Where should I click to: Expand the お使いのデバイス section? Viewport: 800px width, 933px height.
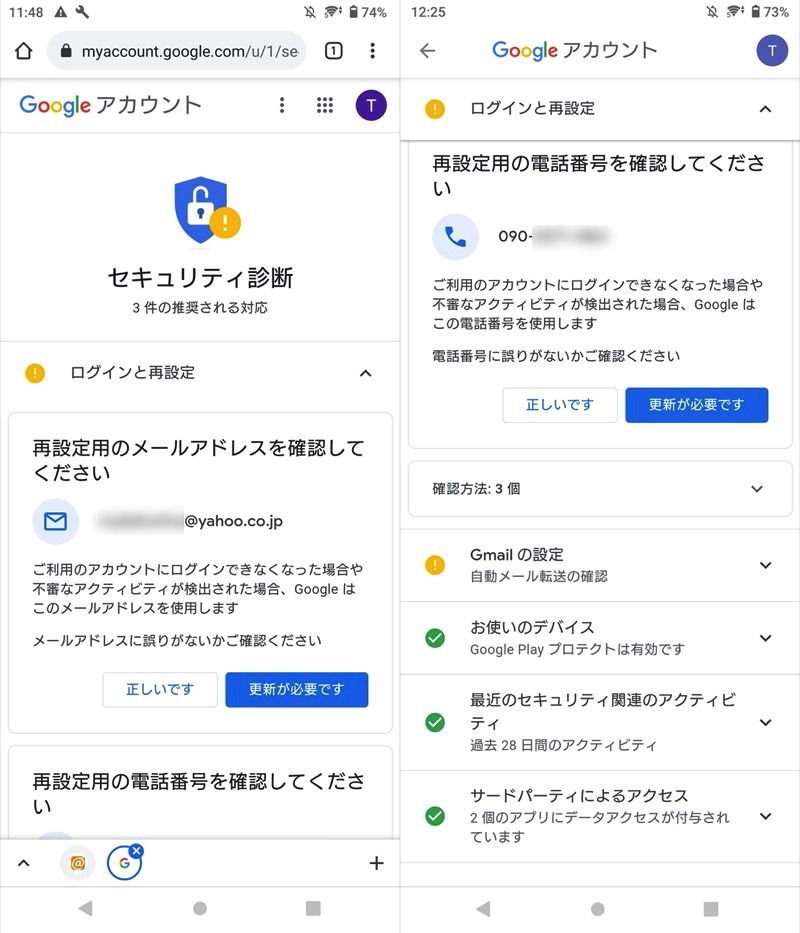pyautogui.click(x=598, y=638)
